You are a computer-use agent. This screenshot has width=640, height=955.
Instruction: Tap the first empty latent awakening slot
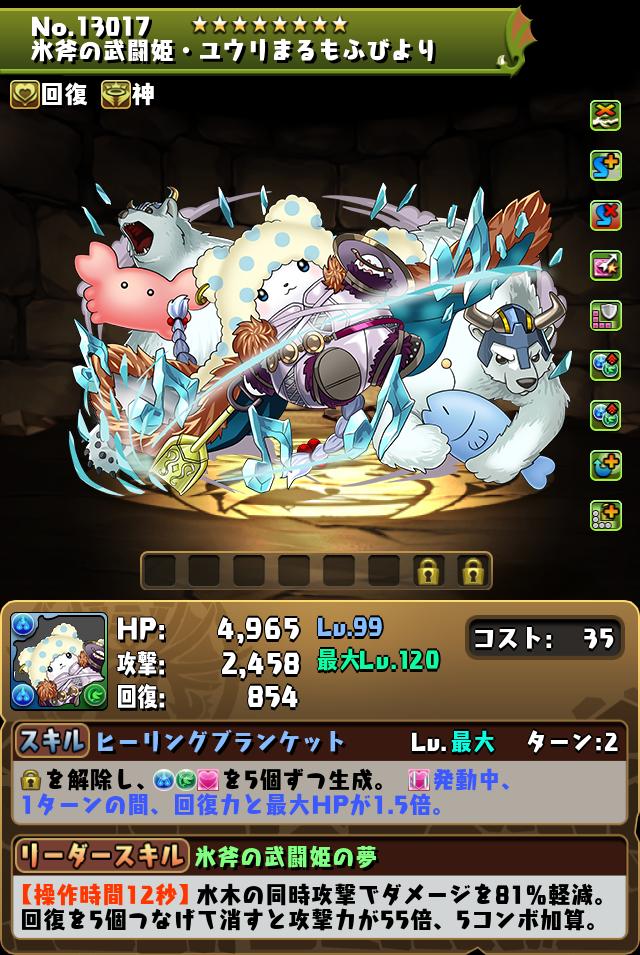159,571
